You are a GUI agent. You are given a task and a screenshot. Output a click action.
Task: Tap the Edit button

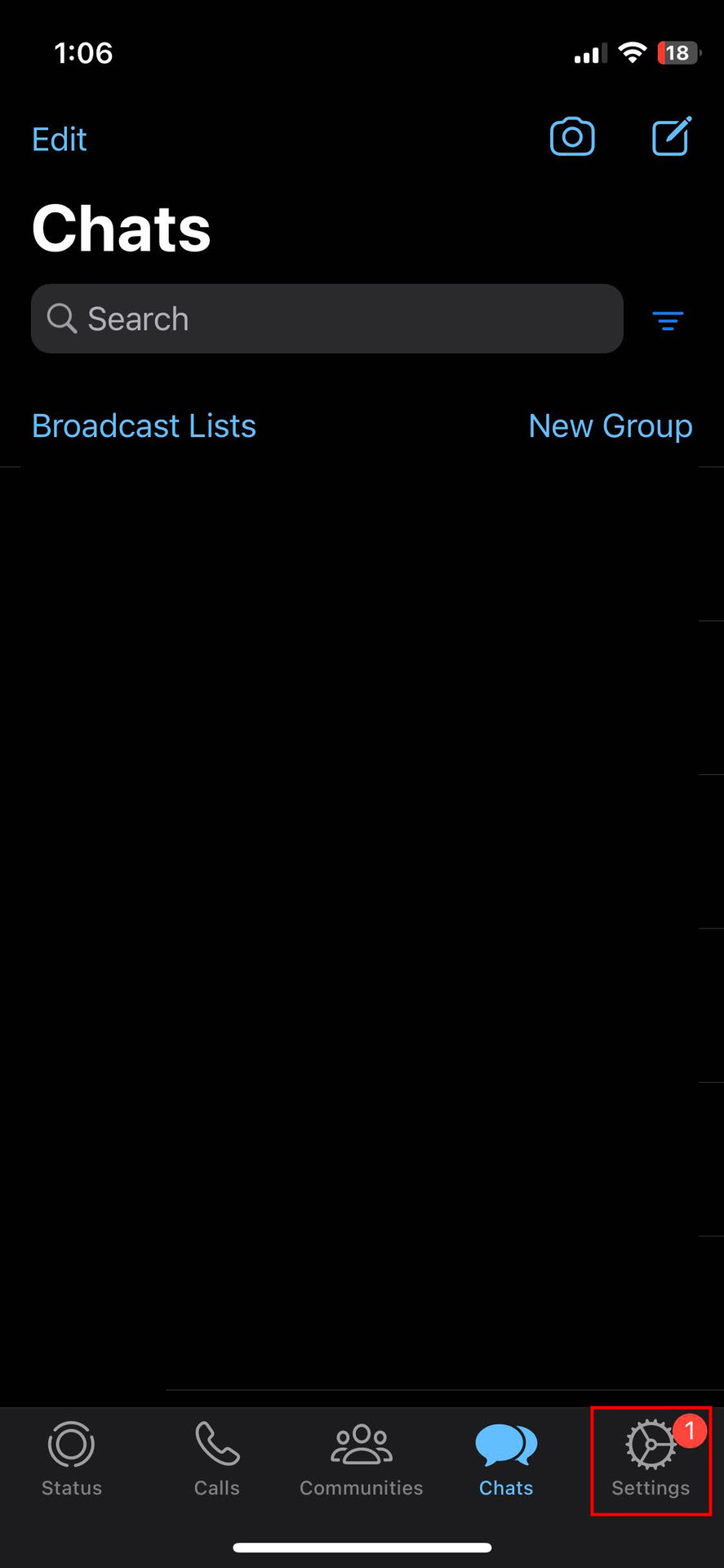59,140
